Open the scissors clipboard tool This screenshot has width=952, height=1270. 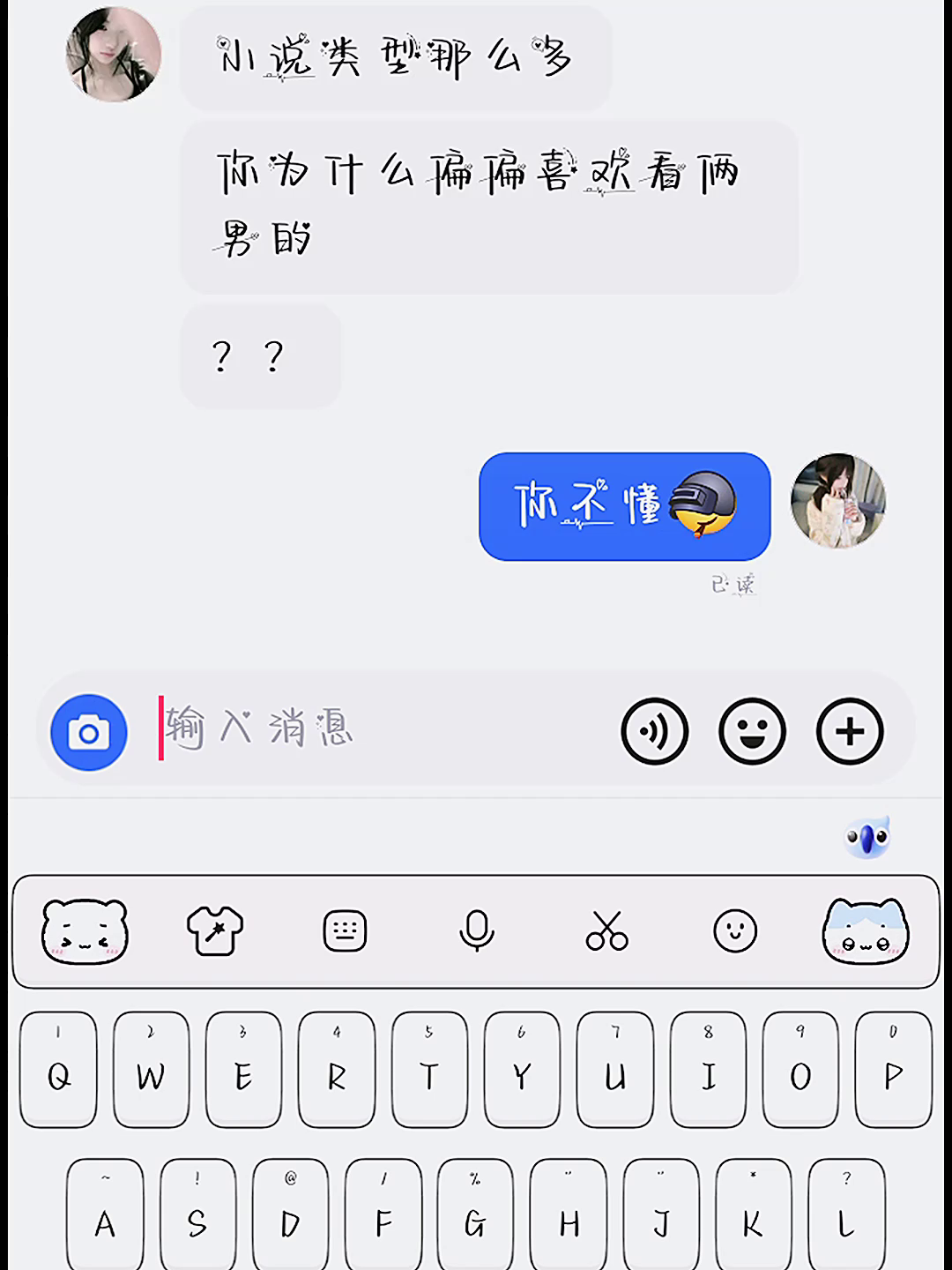pos(606,931)
